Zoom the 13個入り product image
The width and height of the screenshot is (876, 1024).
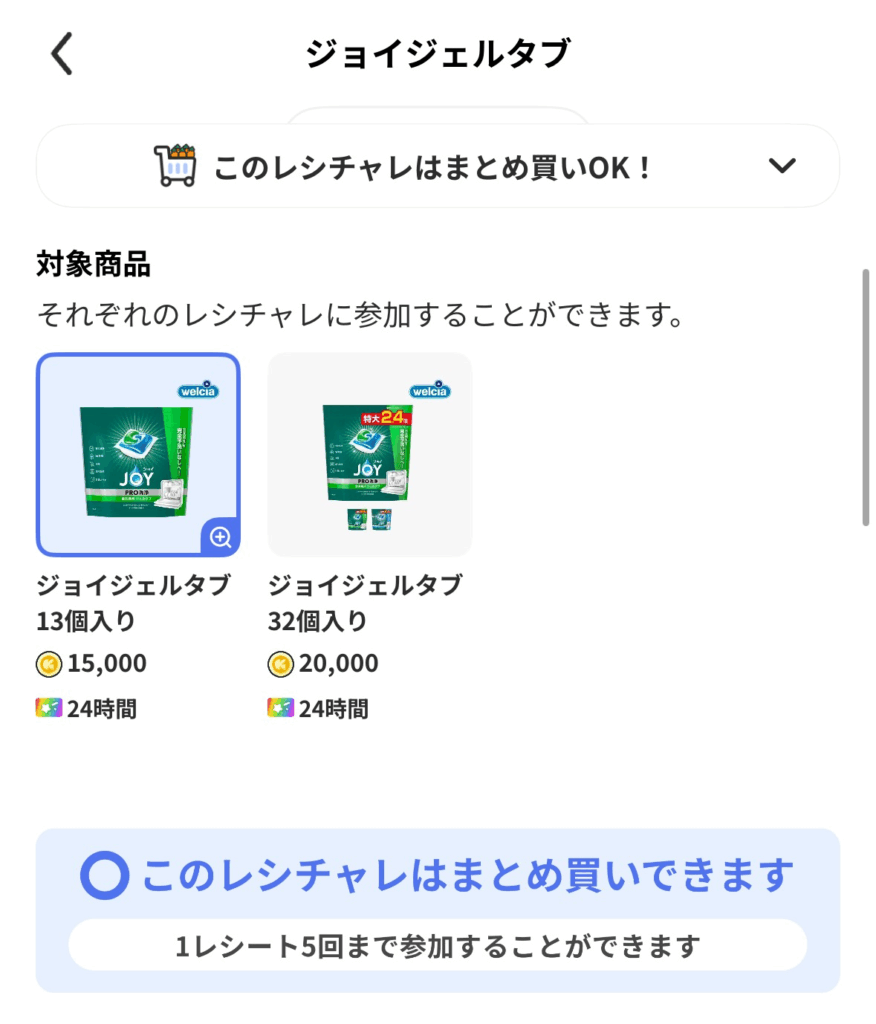point(220,537)
